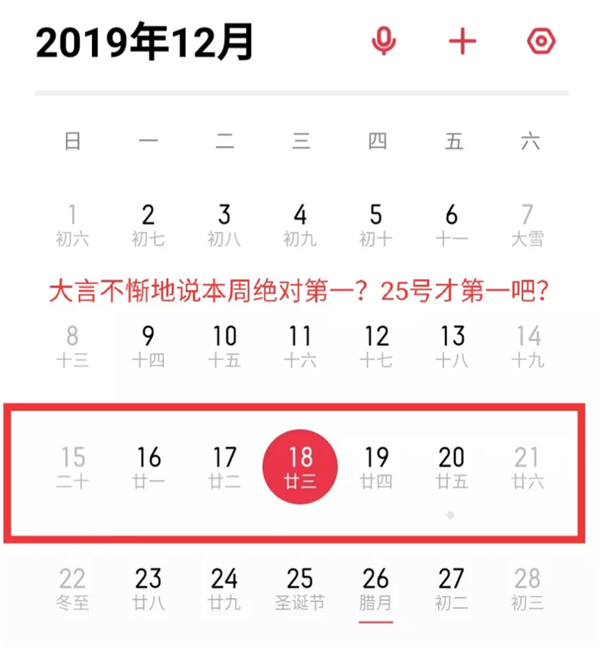
Task: Pick December 12 in the month grid
Action: coord(376,345)
